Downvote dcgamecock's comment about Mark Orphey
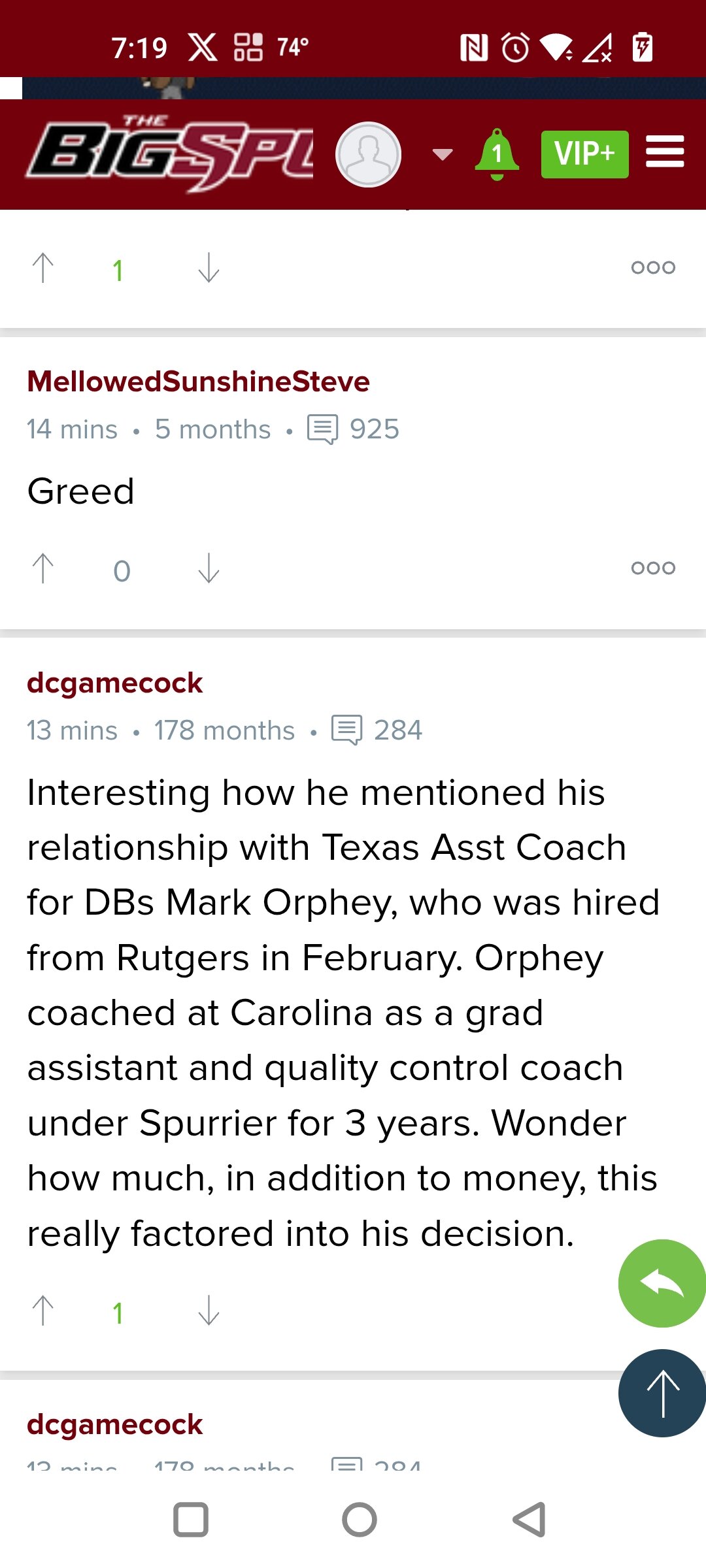Viewport: 706px width, 1568px height. [x=209, y=1311]
